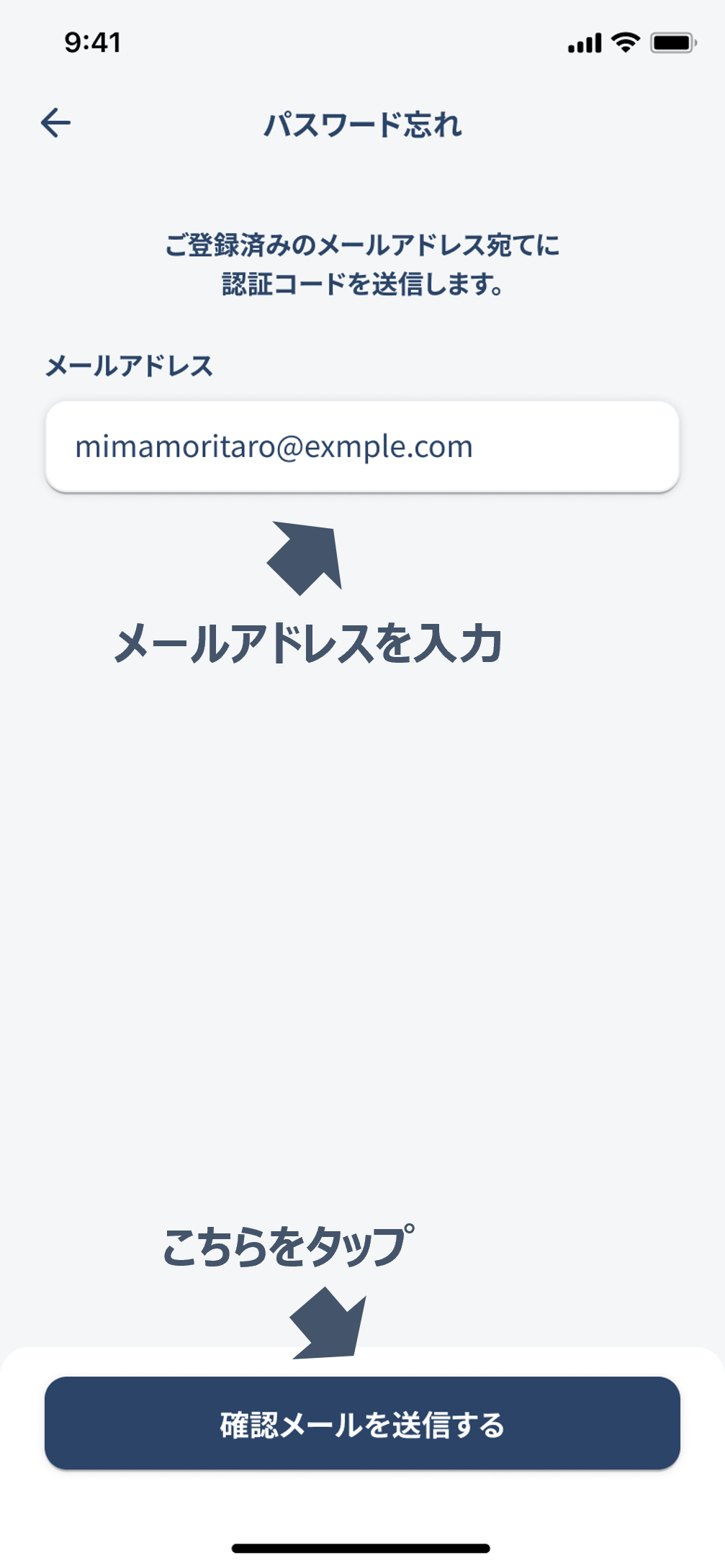
Task: Tap the メールアドレス email input field
Action: click(x=362, y=447)
